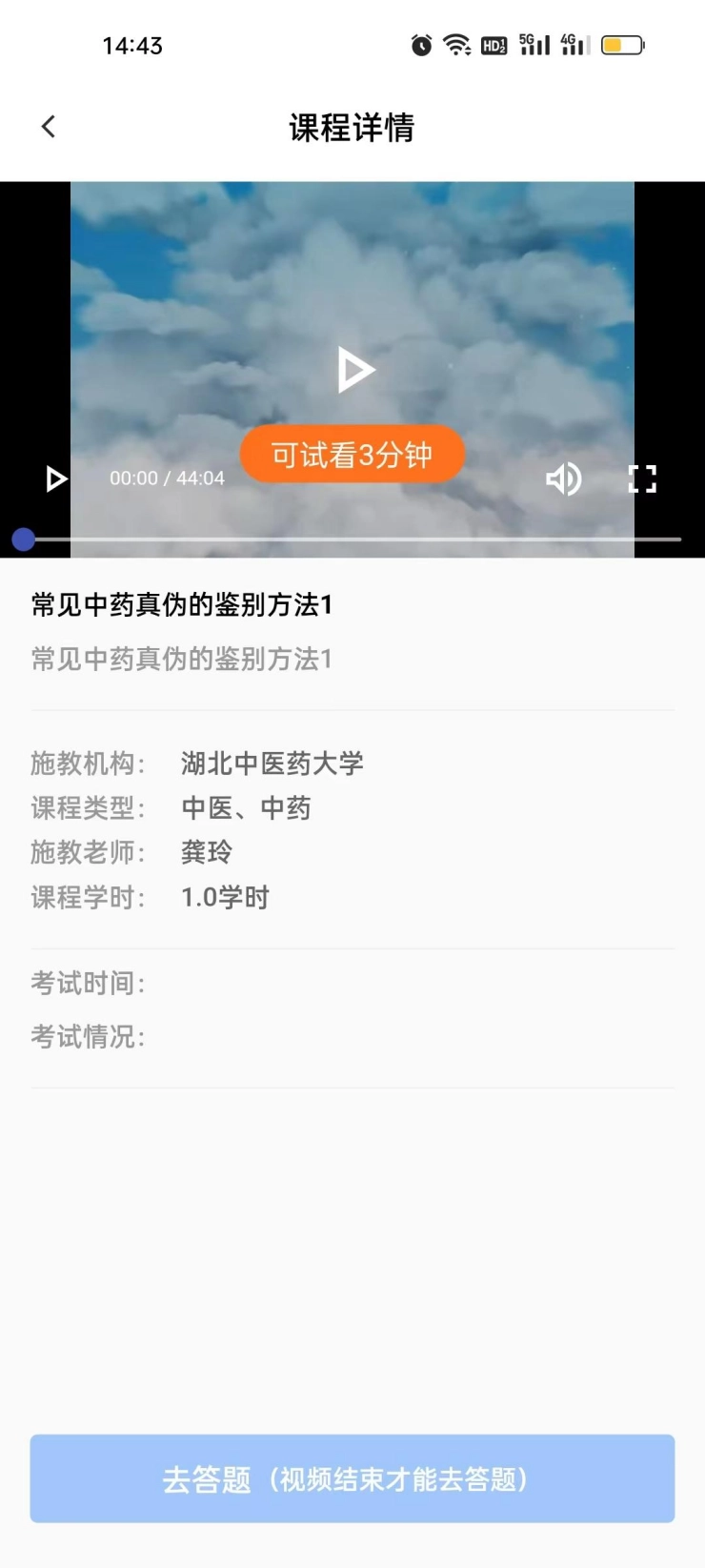The image size is (705, 1568).
Task: Play the video with the center play icon
Action: pos(355,370)
